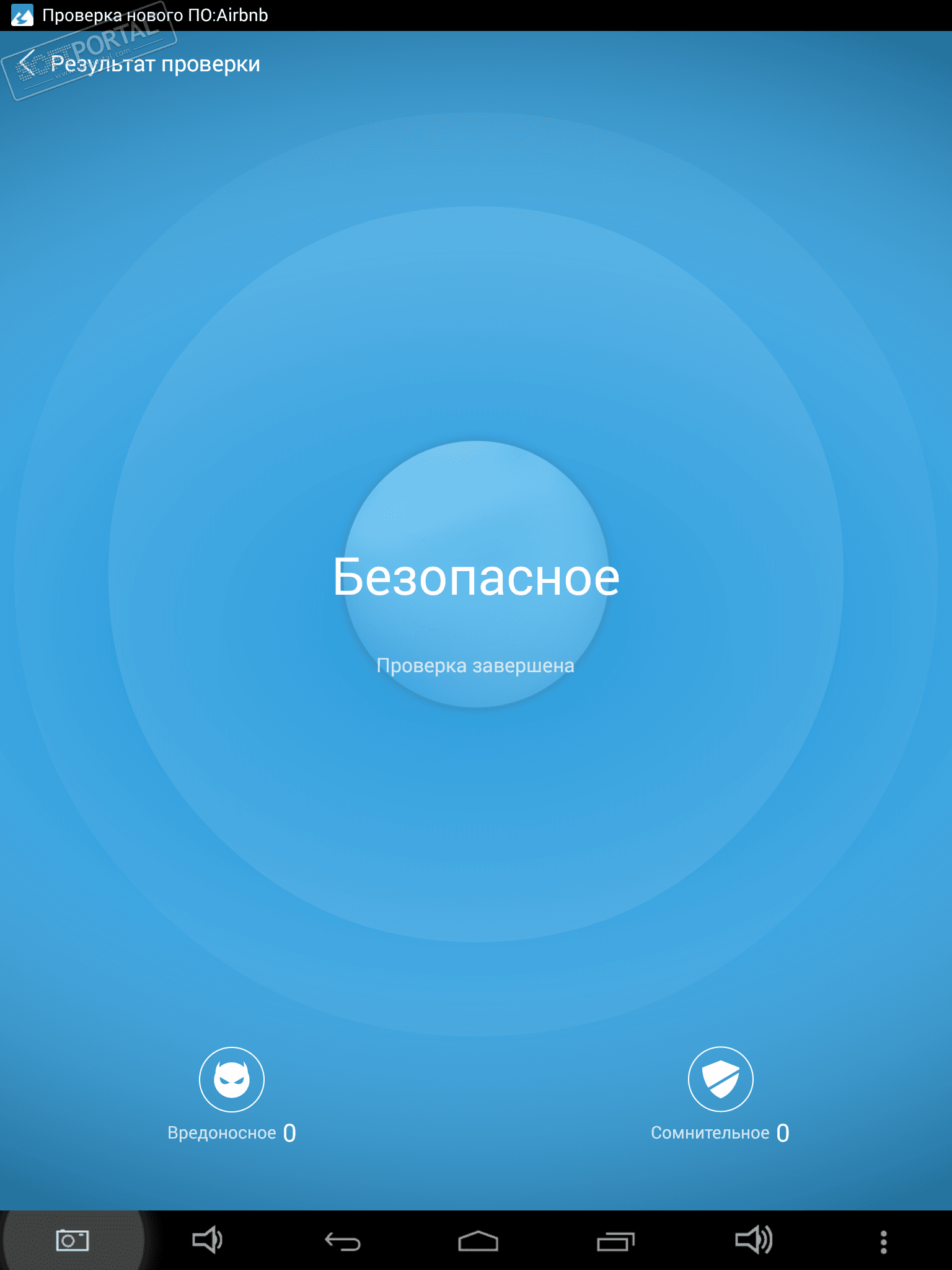Screen dimensions: 952x1270
Task: Open recent apps
Action: pyautogui.click(x=615, y=1241)
